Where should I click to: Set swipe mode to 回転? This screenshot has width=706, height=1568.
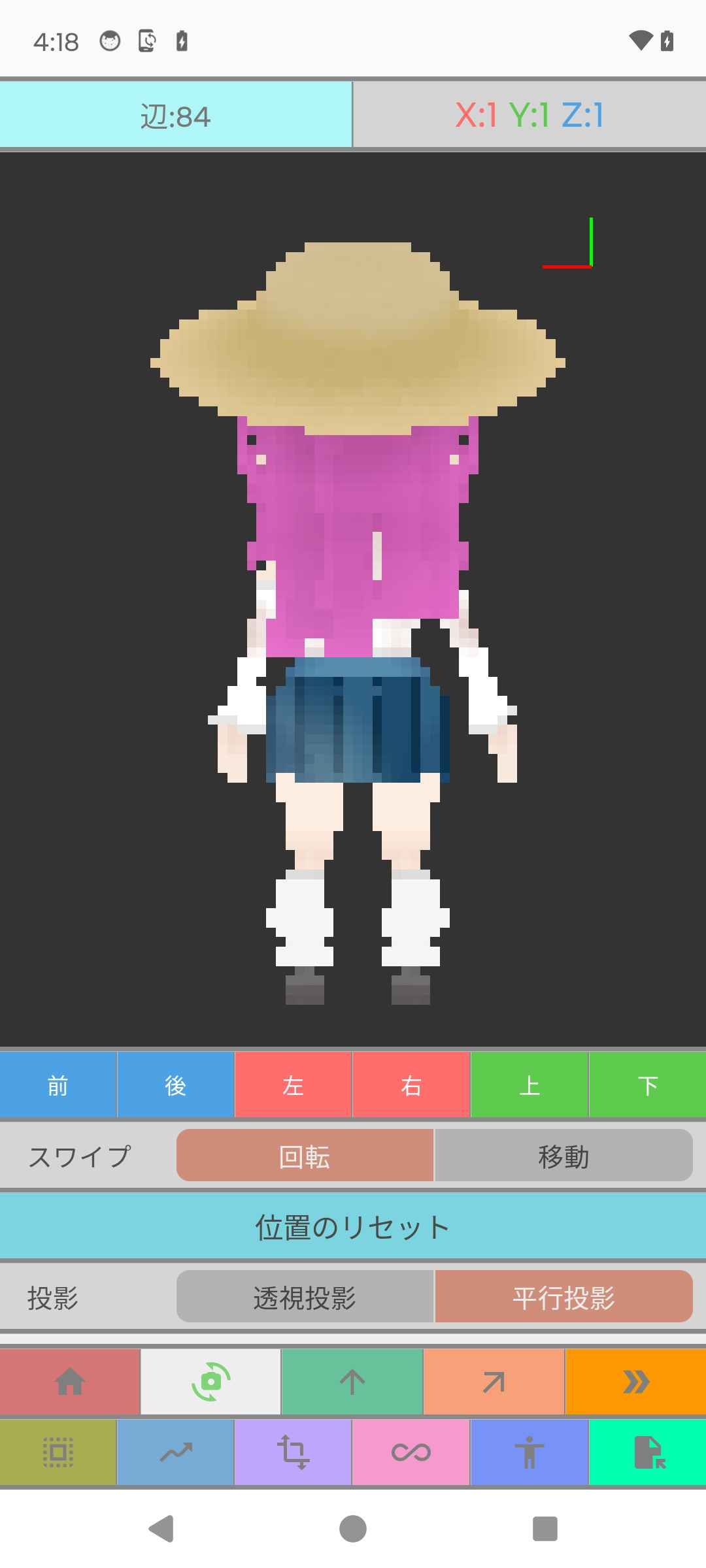click(x=305, y=1156)
